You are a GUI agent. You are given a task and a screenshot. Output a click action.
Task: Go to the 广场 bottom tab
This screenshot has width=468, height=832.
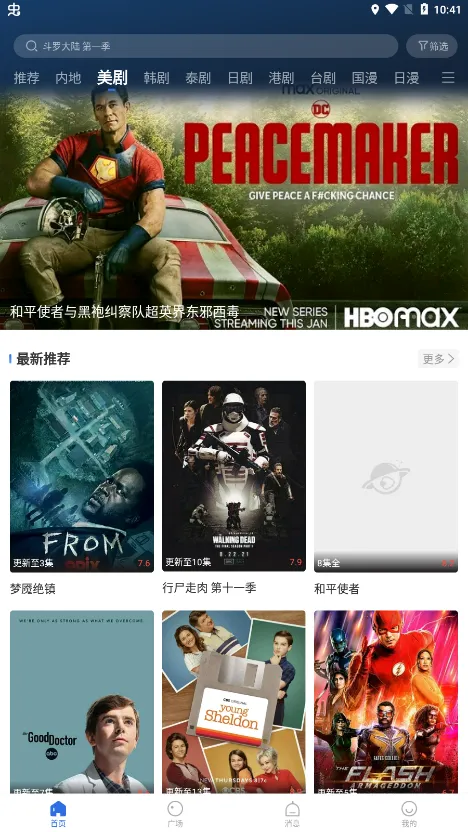pos(175,814)
